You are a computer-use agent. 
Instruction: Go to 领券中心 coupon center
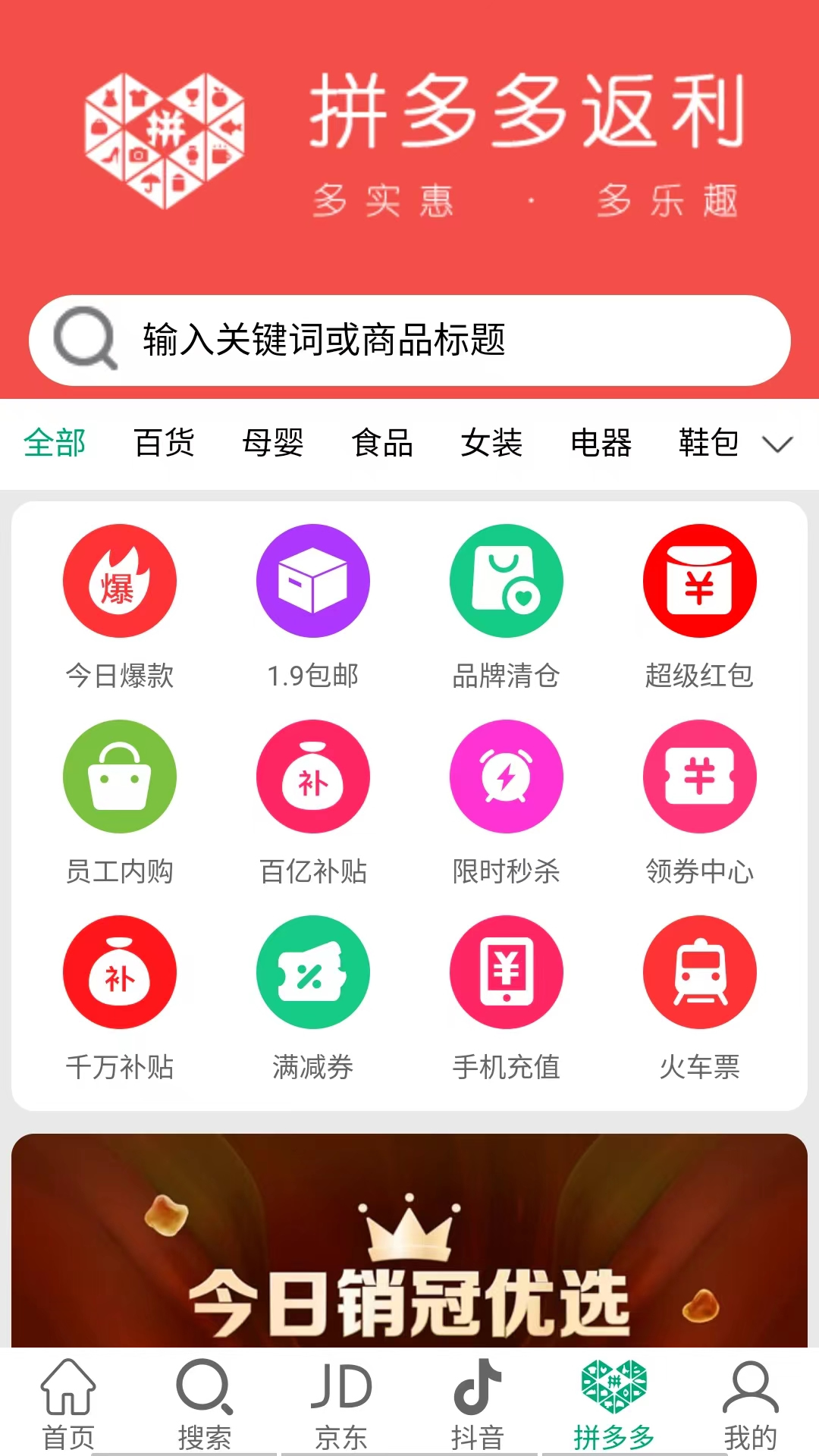click(699, 802)
